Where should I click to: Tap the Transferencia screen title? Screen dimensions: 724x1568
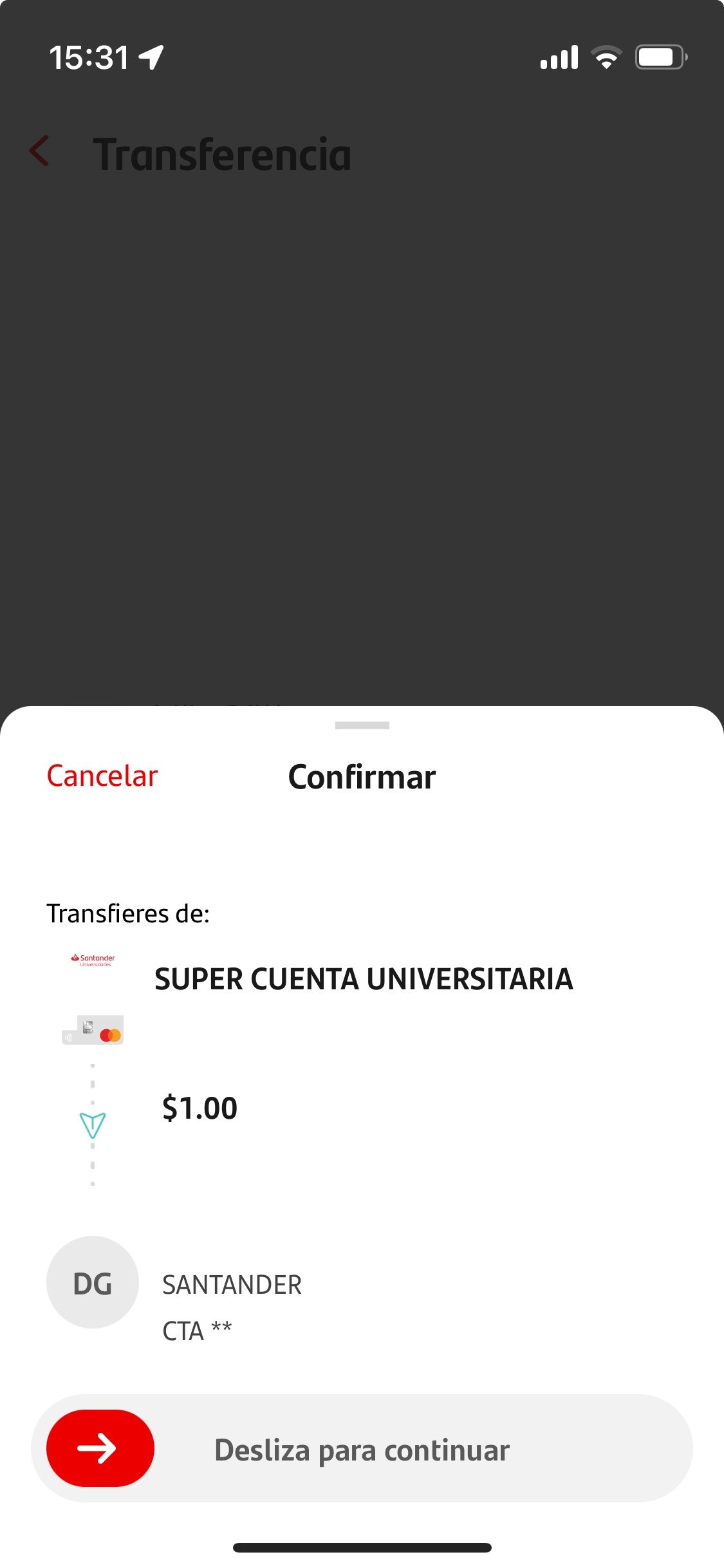224,153
